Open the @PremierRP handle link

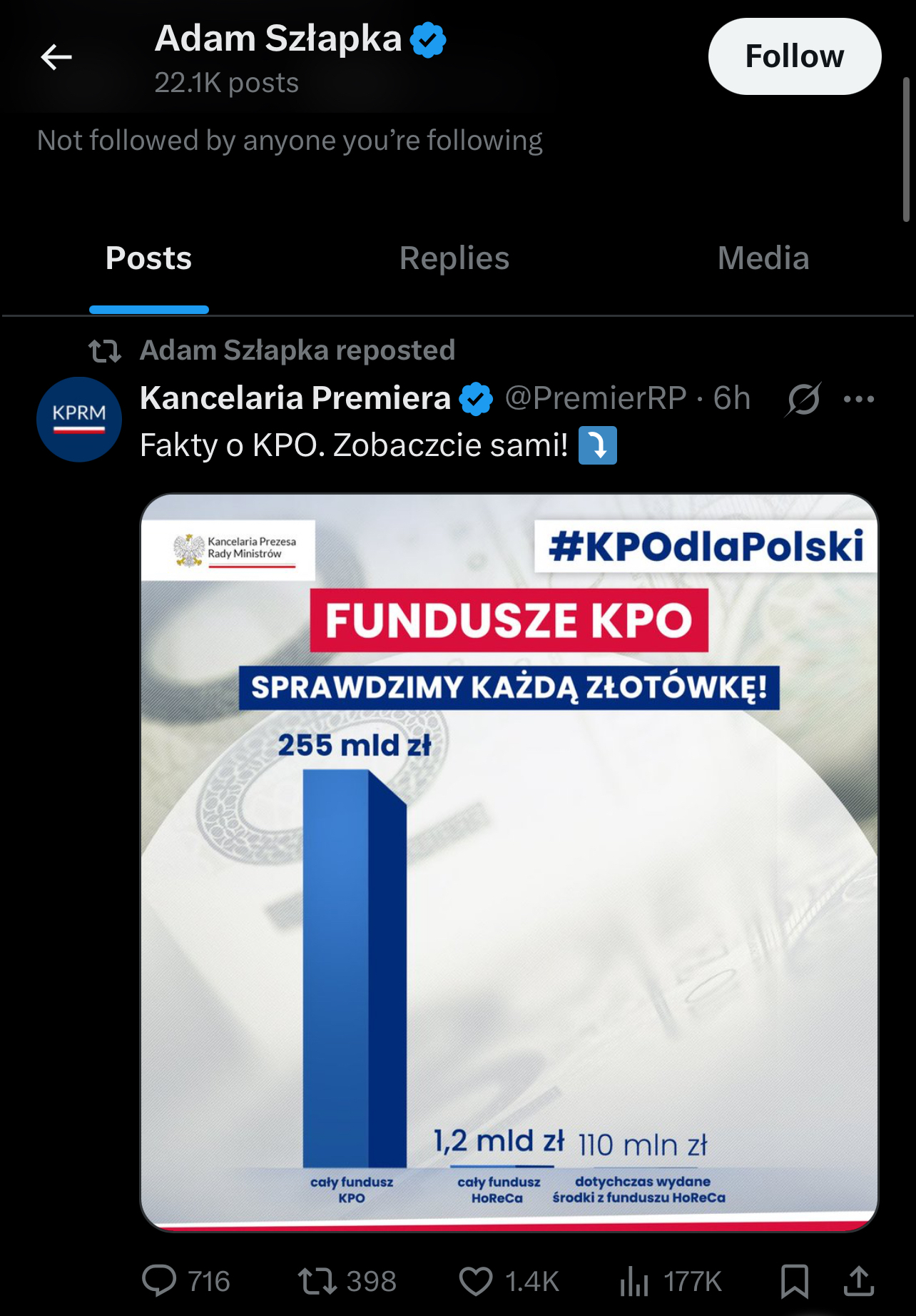click(x=595, y=398)
